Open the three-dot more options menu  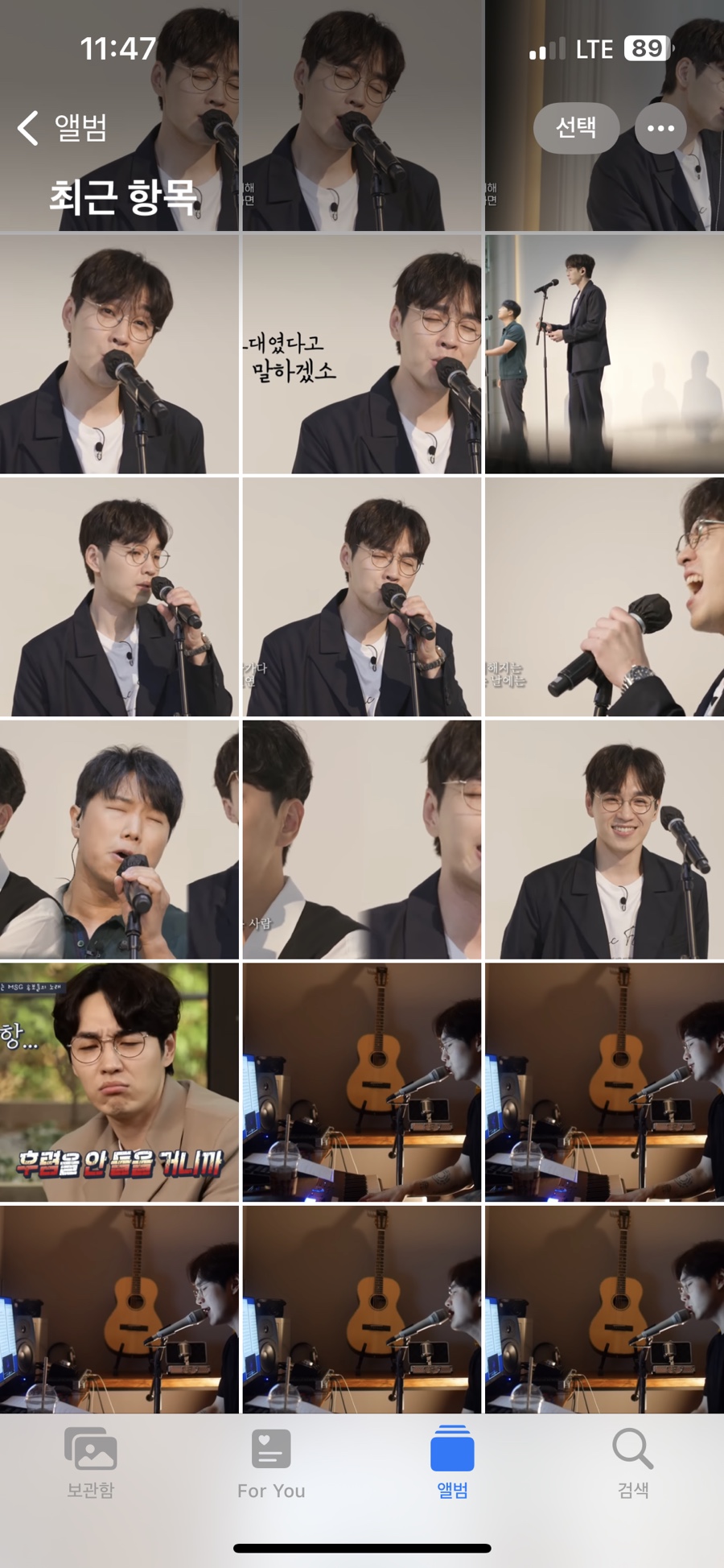(660, 128)
